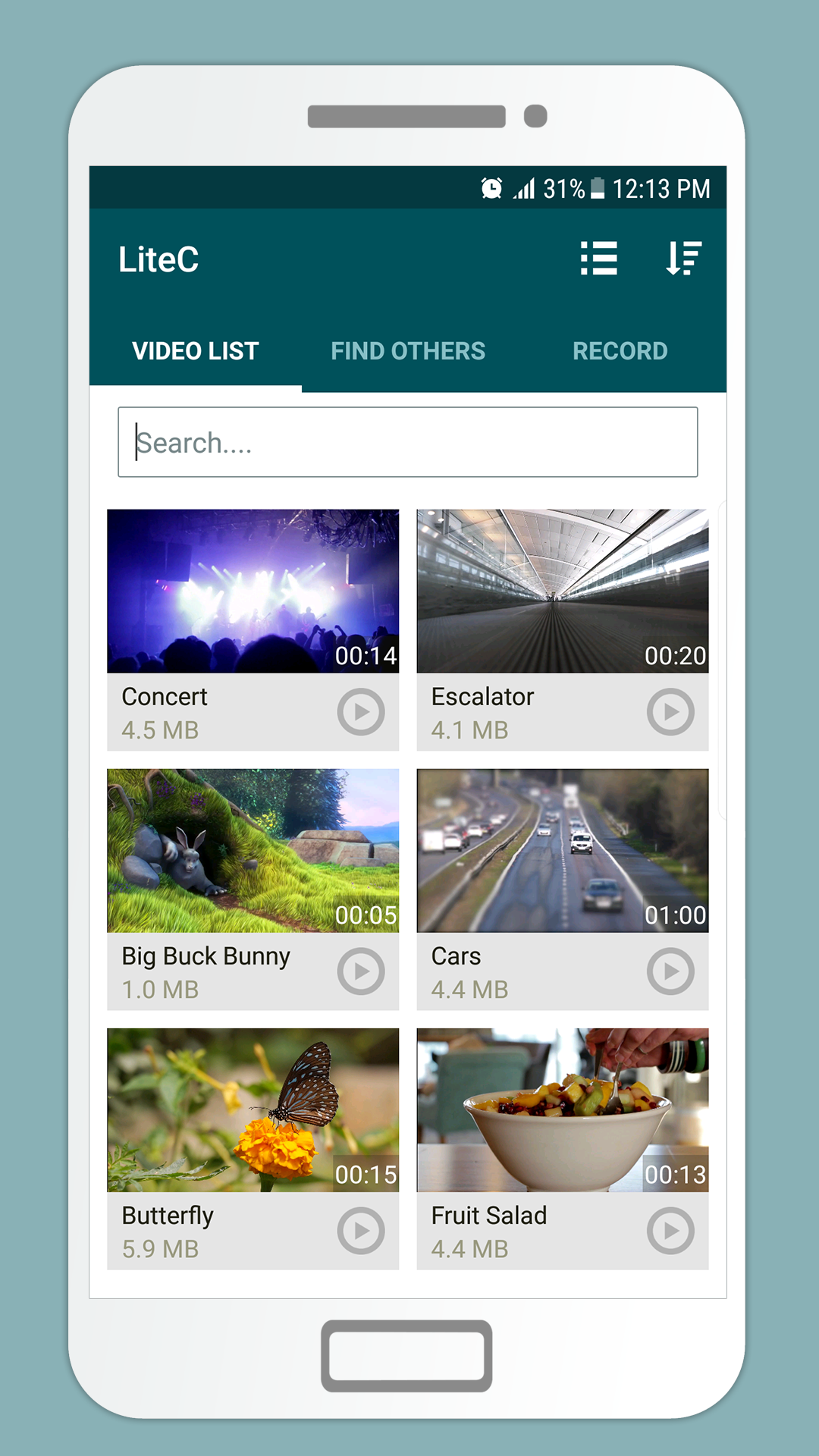Switch to the FIND OTHERS tab
Image resolution: width=819 pixels, height=1456 pixels.
(x=409, y=350)
